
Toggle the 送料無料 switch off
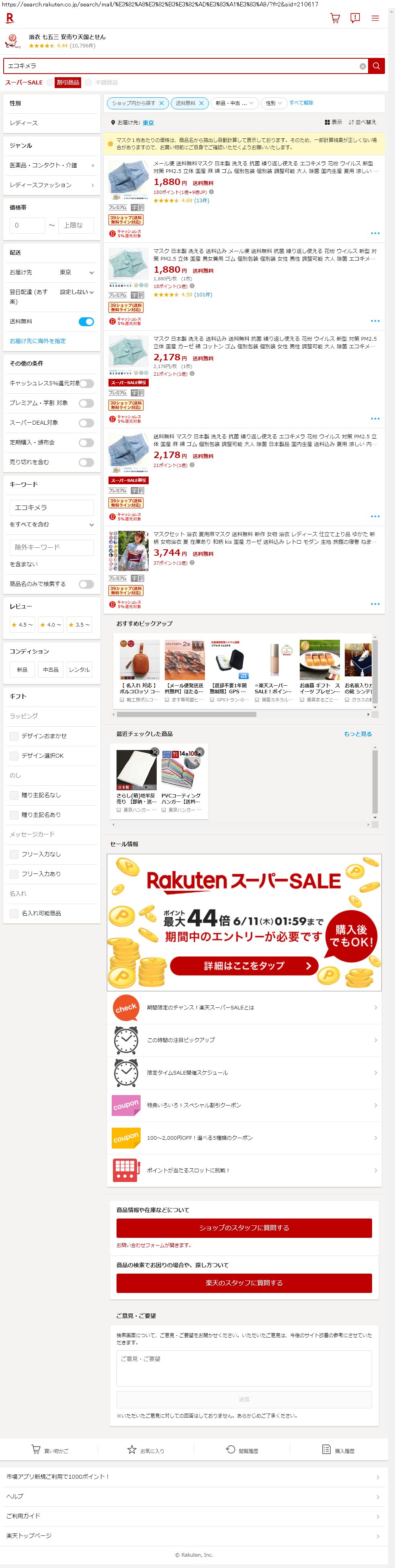pos(86,321)
